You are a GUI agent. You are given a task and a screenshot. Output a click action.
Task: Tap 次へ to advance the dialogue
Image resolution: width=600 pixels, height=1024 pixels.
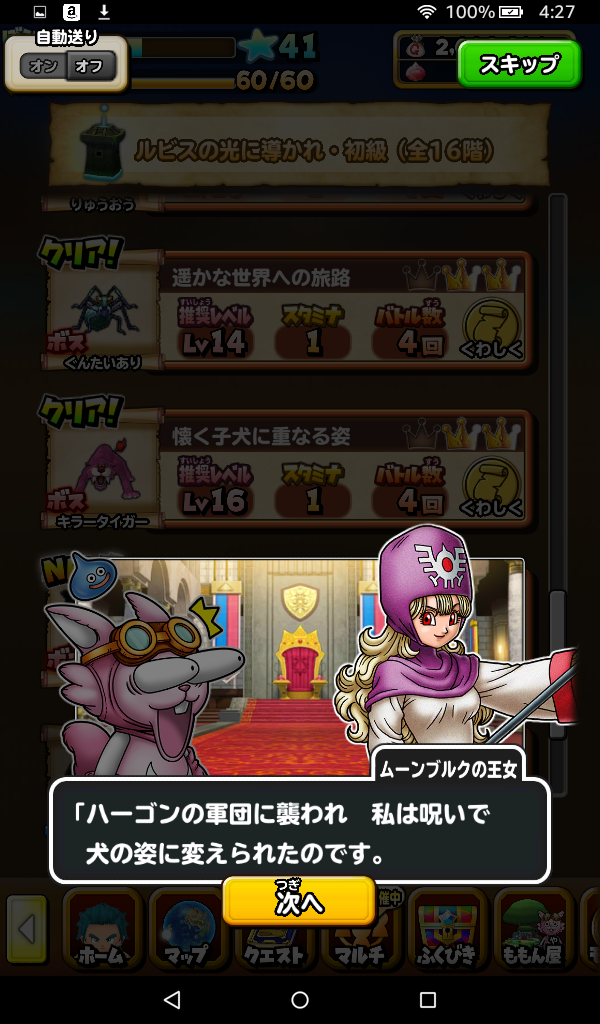[x=299, y=901]
